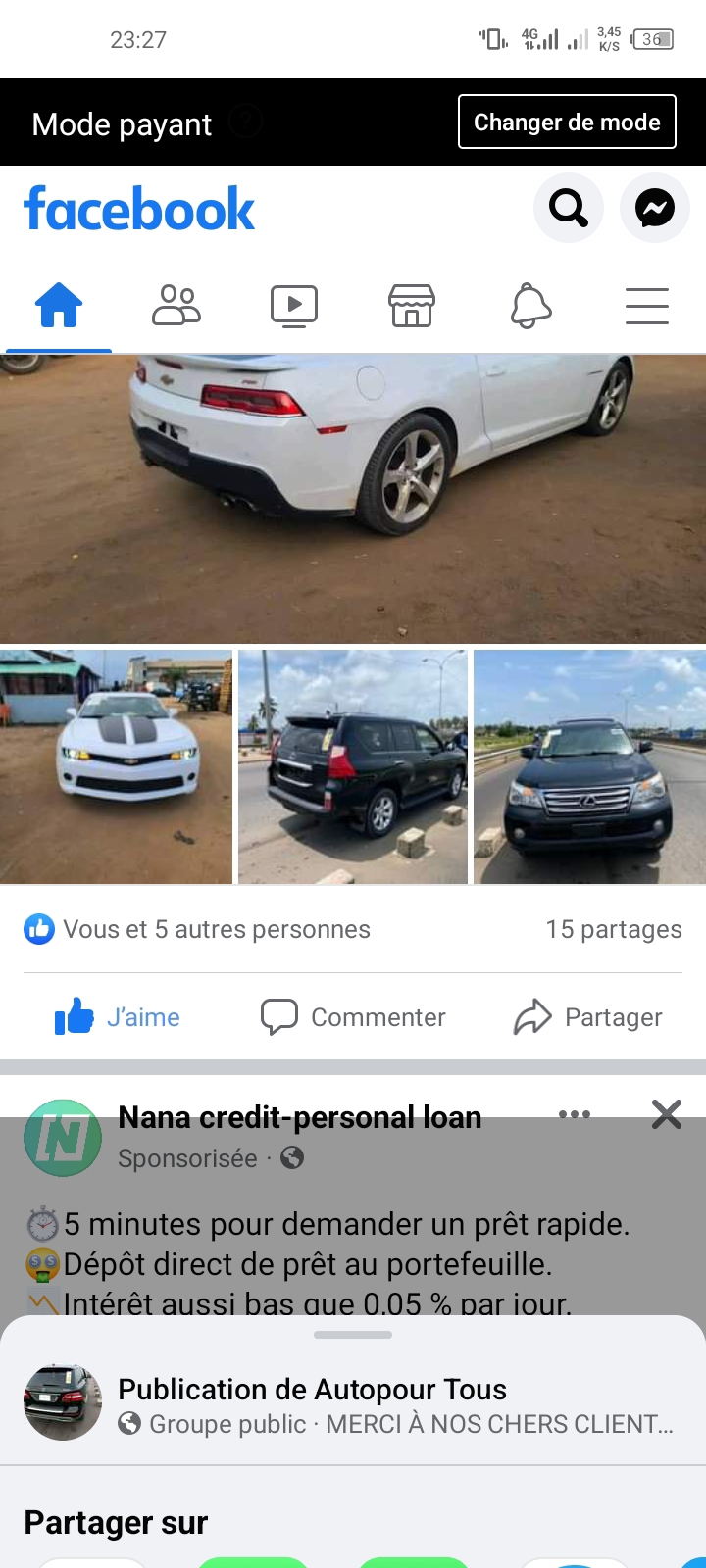Tap the Changer de mode button
This screenshot has width=706, height=1568.
[567, 122]
